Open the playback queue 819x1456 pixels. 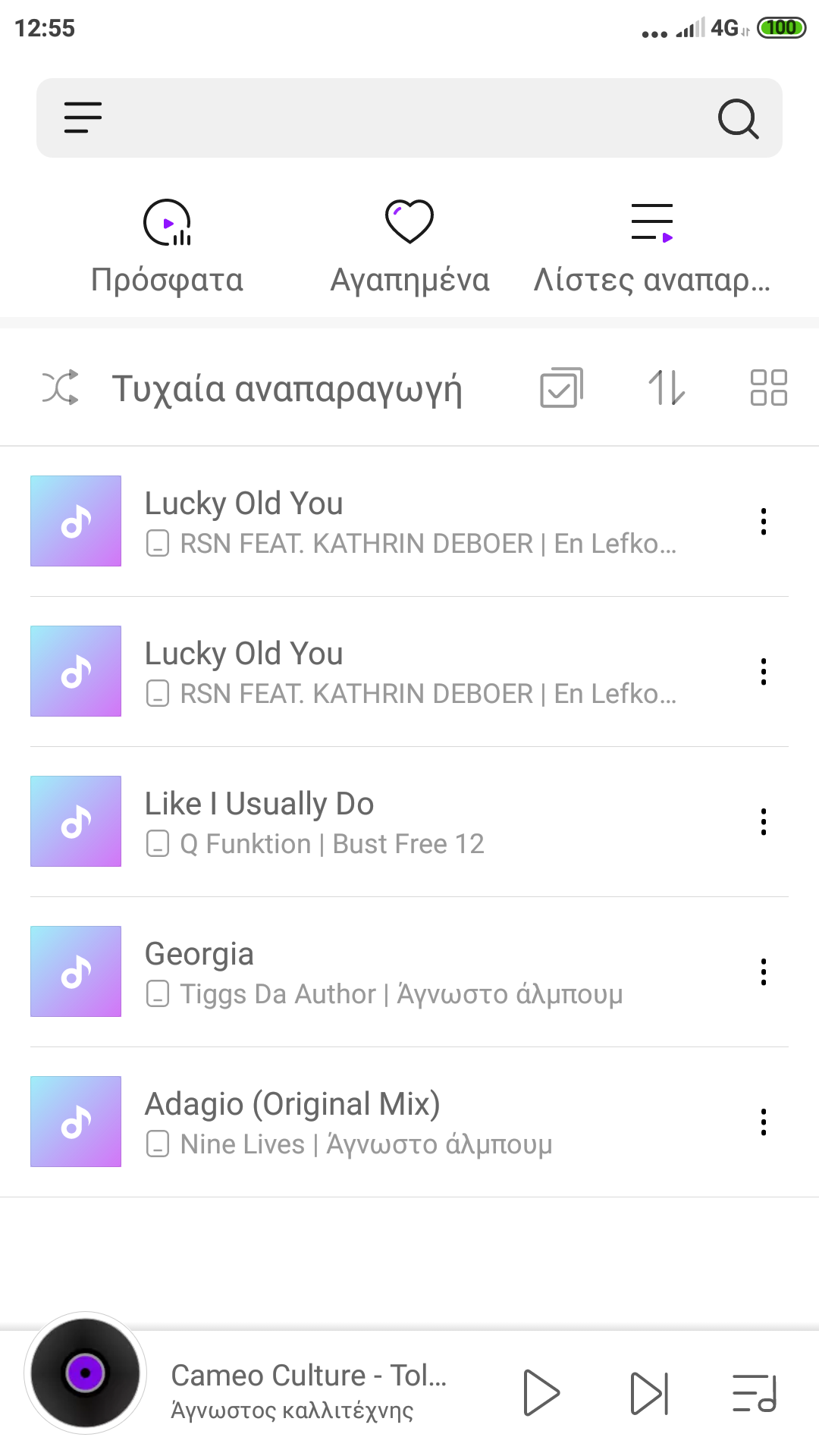coord(755,1393)
